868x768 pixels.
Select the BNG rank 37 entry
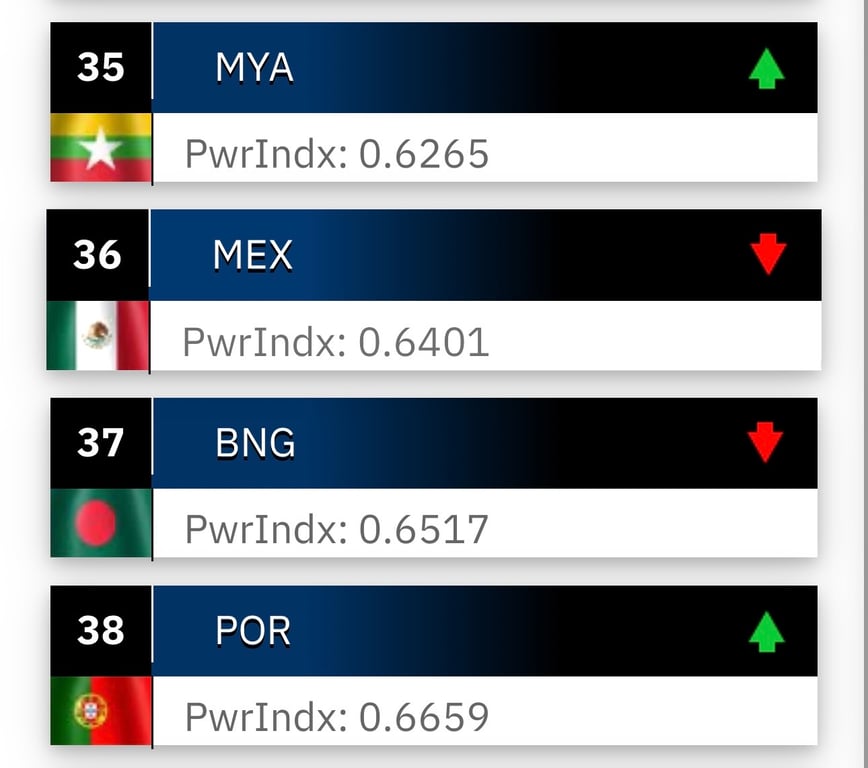coord(434,478)
